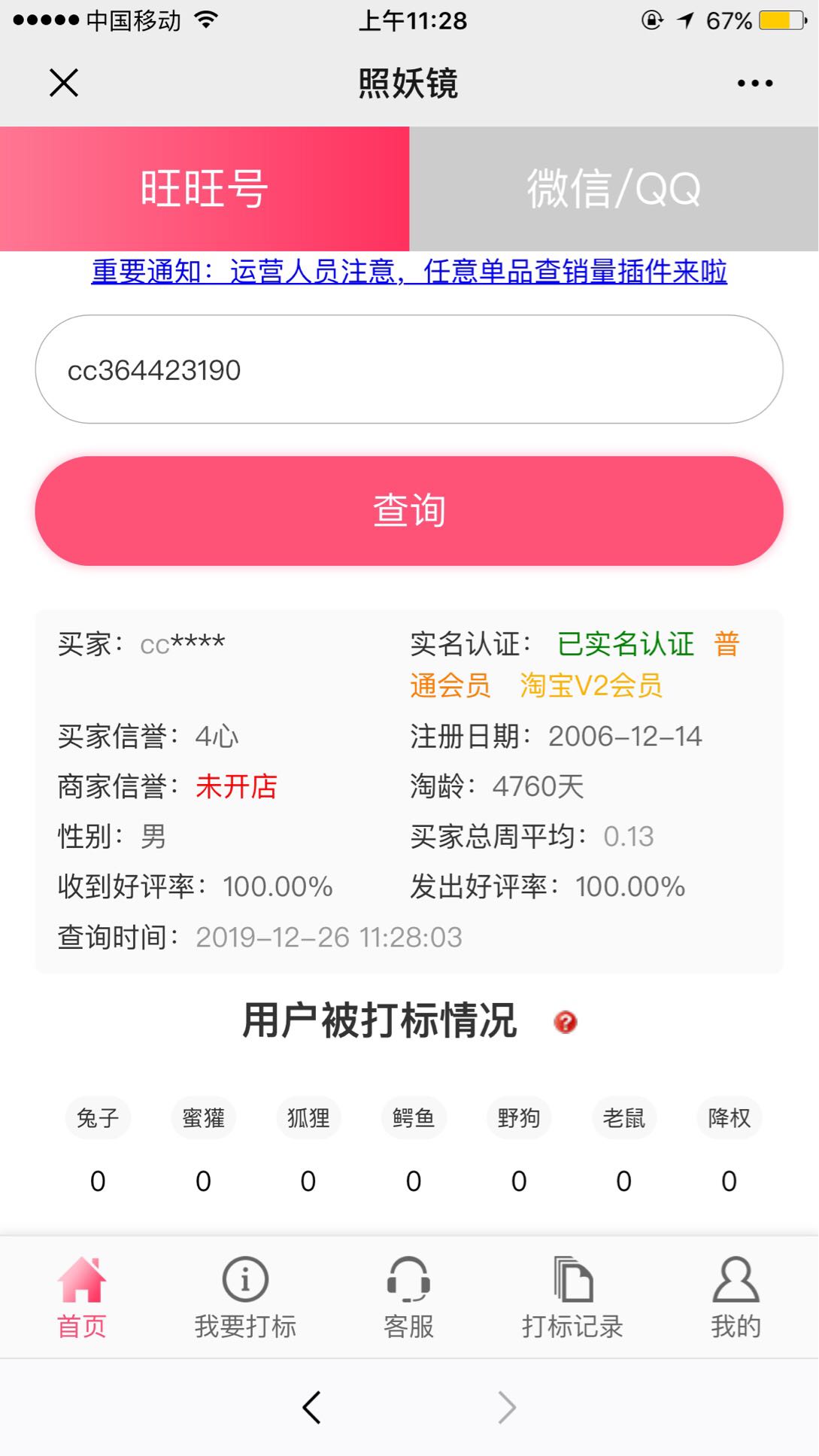The width and height of the screenshot is (819, 1456).
Task: Switch to the 微信/QQ tab
Action: coord(614,189)
